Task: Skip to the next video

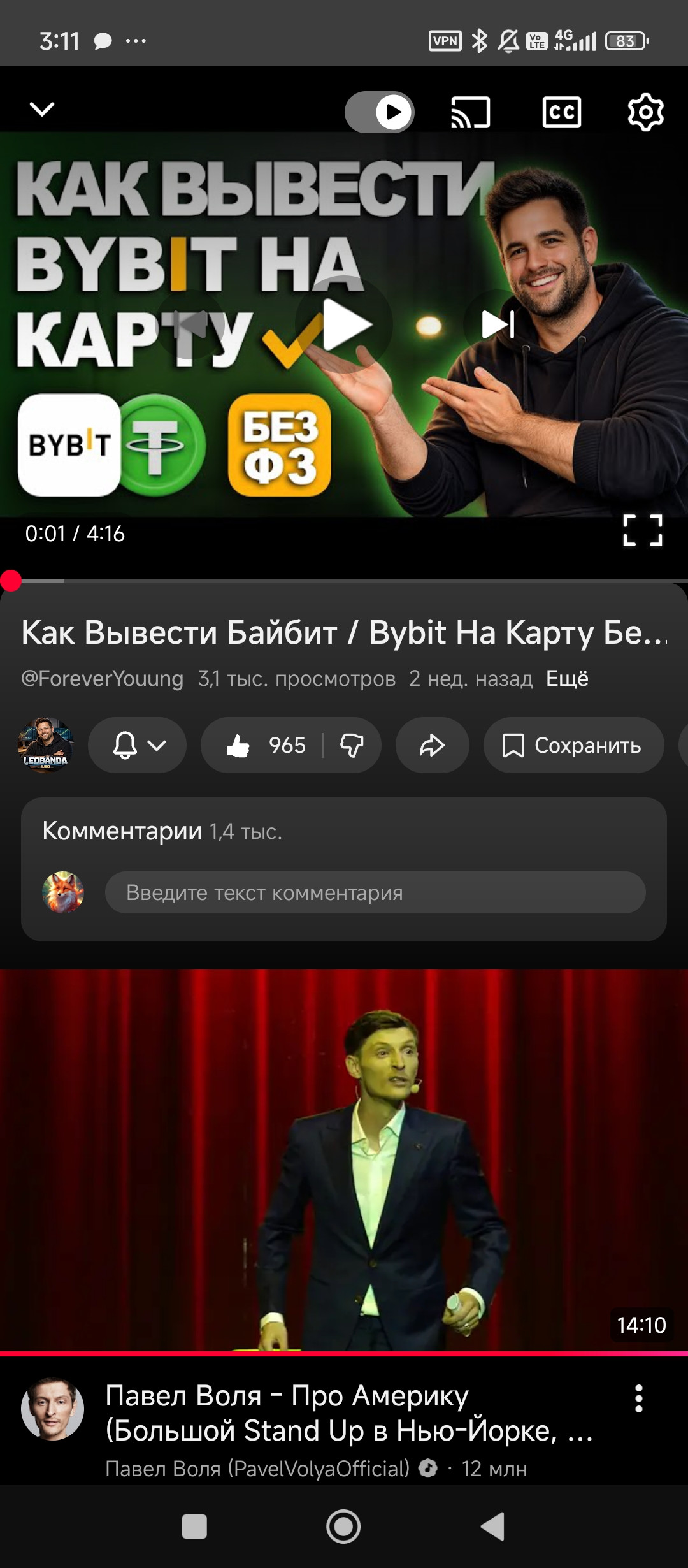Action: tap(498, 325)
